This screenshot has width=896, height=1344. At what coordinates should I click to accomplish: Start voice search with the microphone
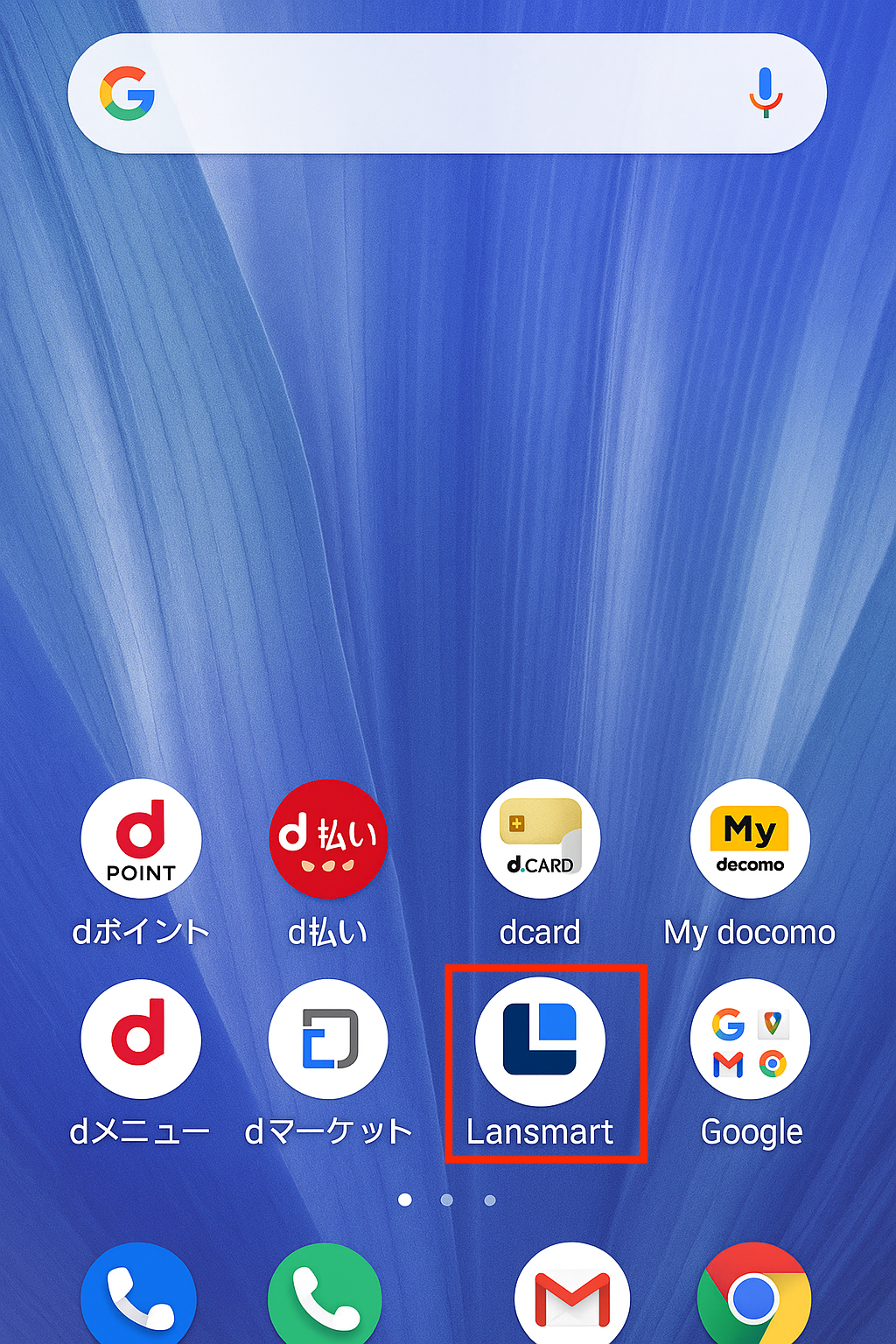point(765,93)
